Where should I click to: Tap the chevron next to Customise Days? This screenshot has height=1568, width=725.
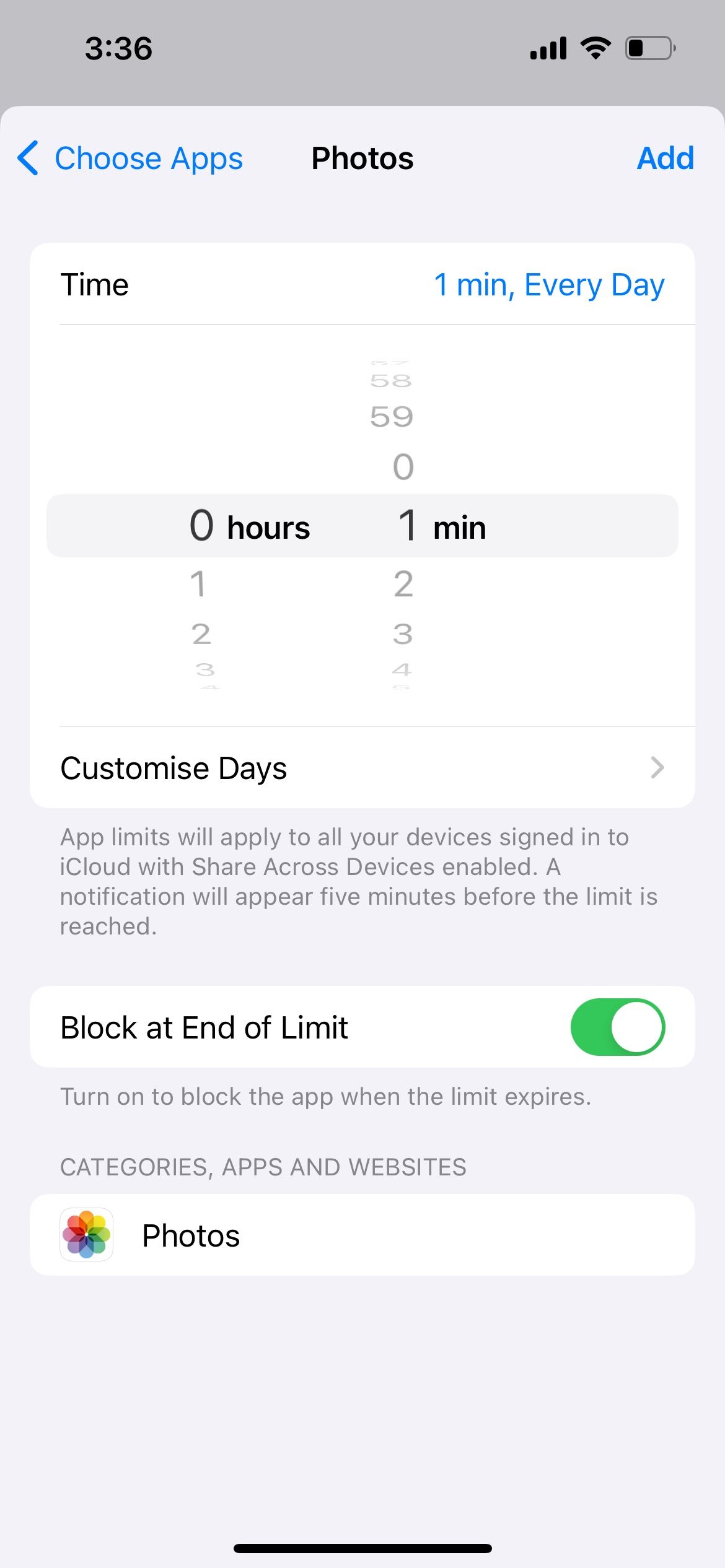pyautogui.click(x=659, y=768)
